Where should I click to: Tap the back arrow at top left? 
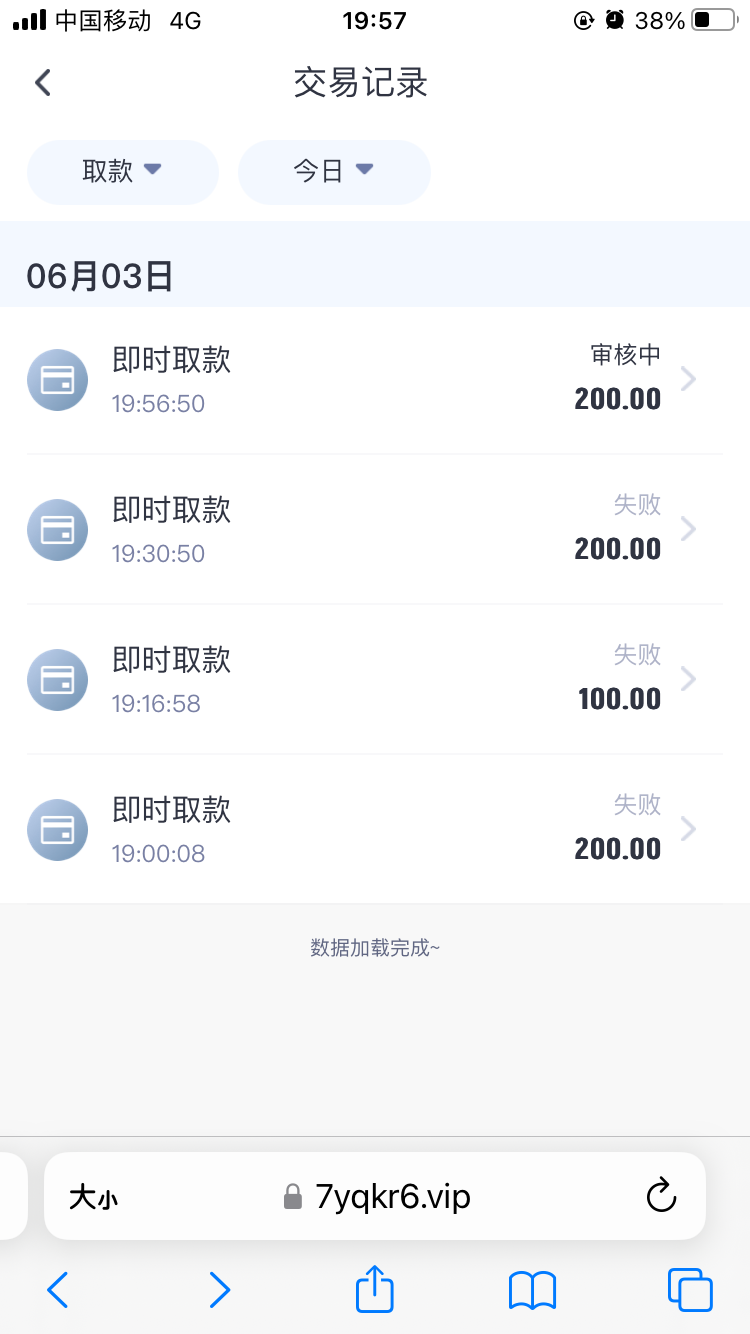pos(42,82)
